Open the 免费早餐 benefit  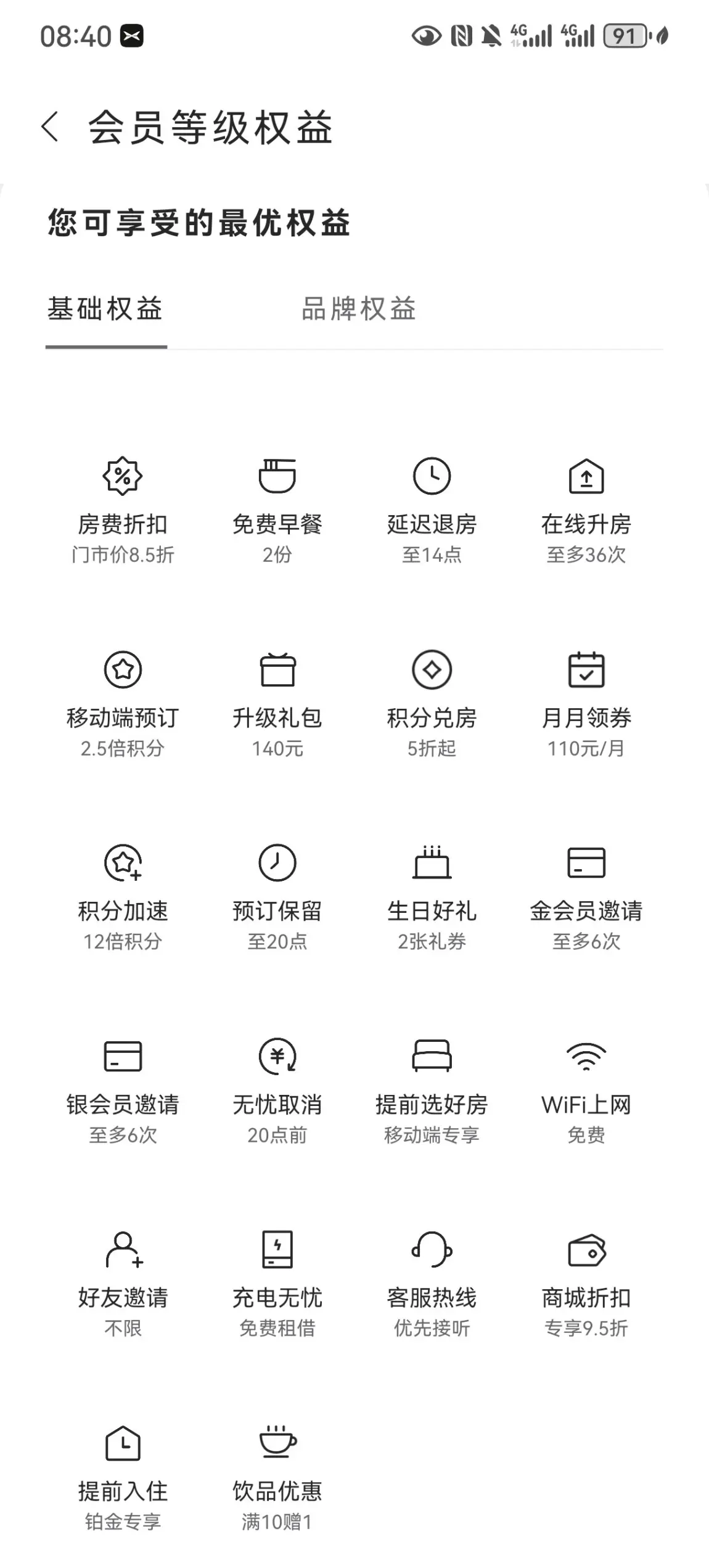click(277, 510)
